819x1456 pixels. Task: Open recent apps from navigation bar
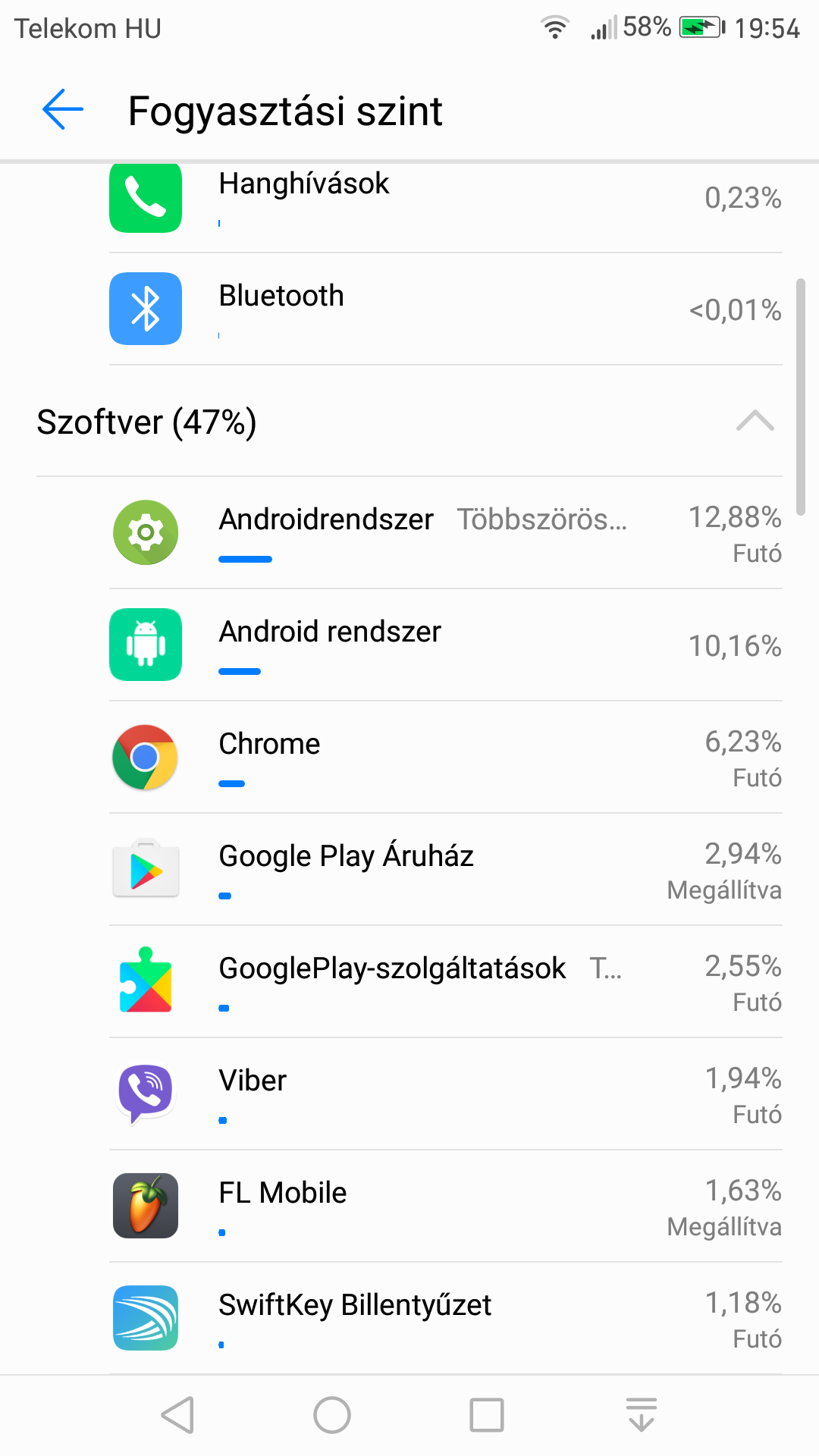(x=487, y=1415)
